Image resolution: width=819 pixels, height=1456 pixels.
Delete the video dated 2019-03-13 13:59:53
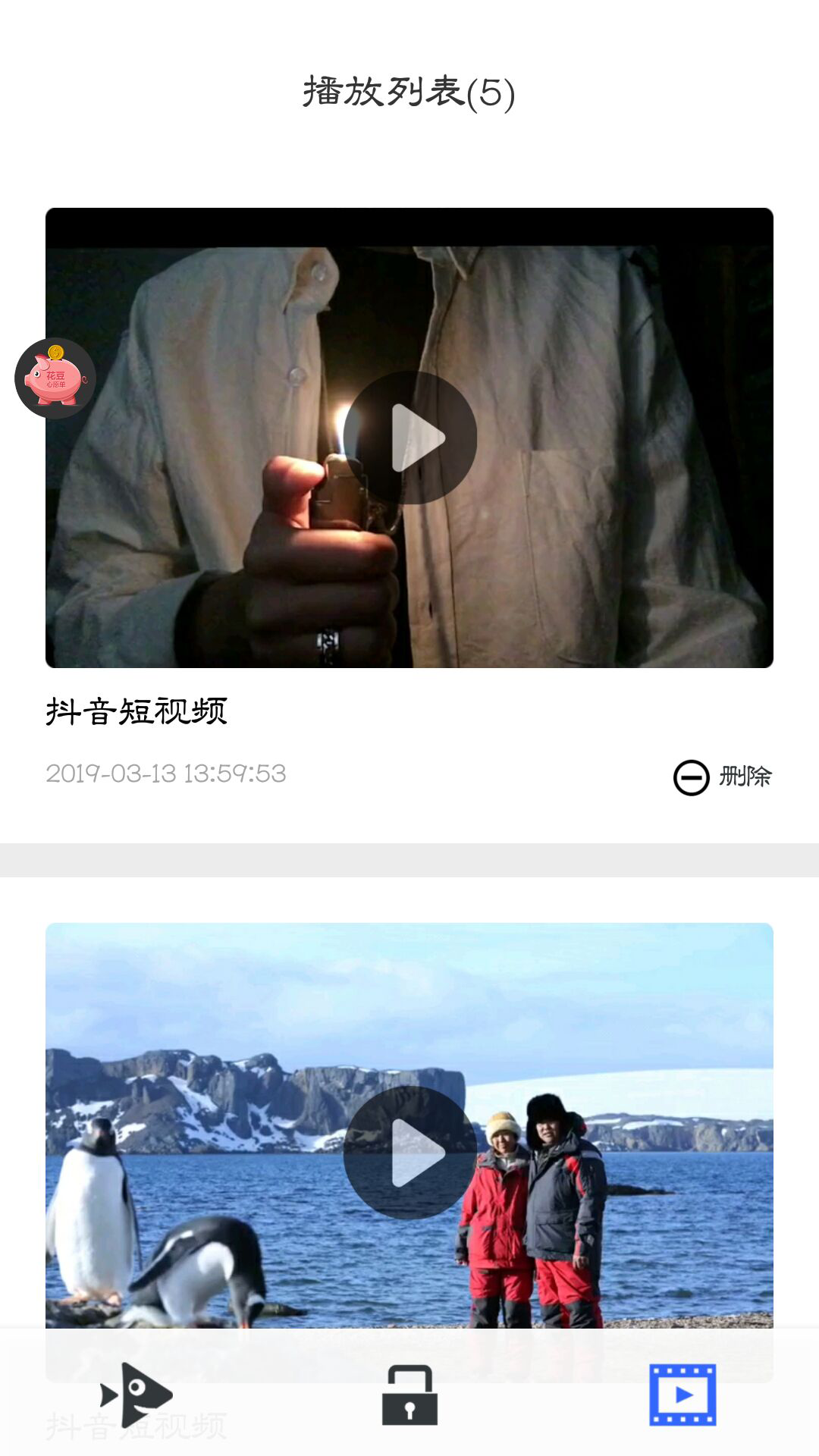point(723,777)
